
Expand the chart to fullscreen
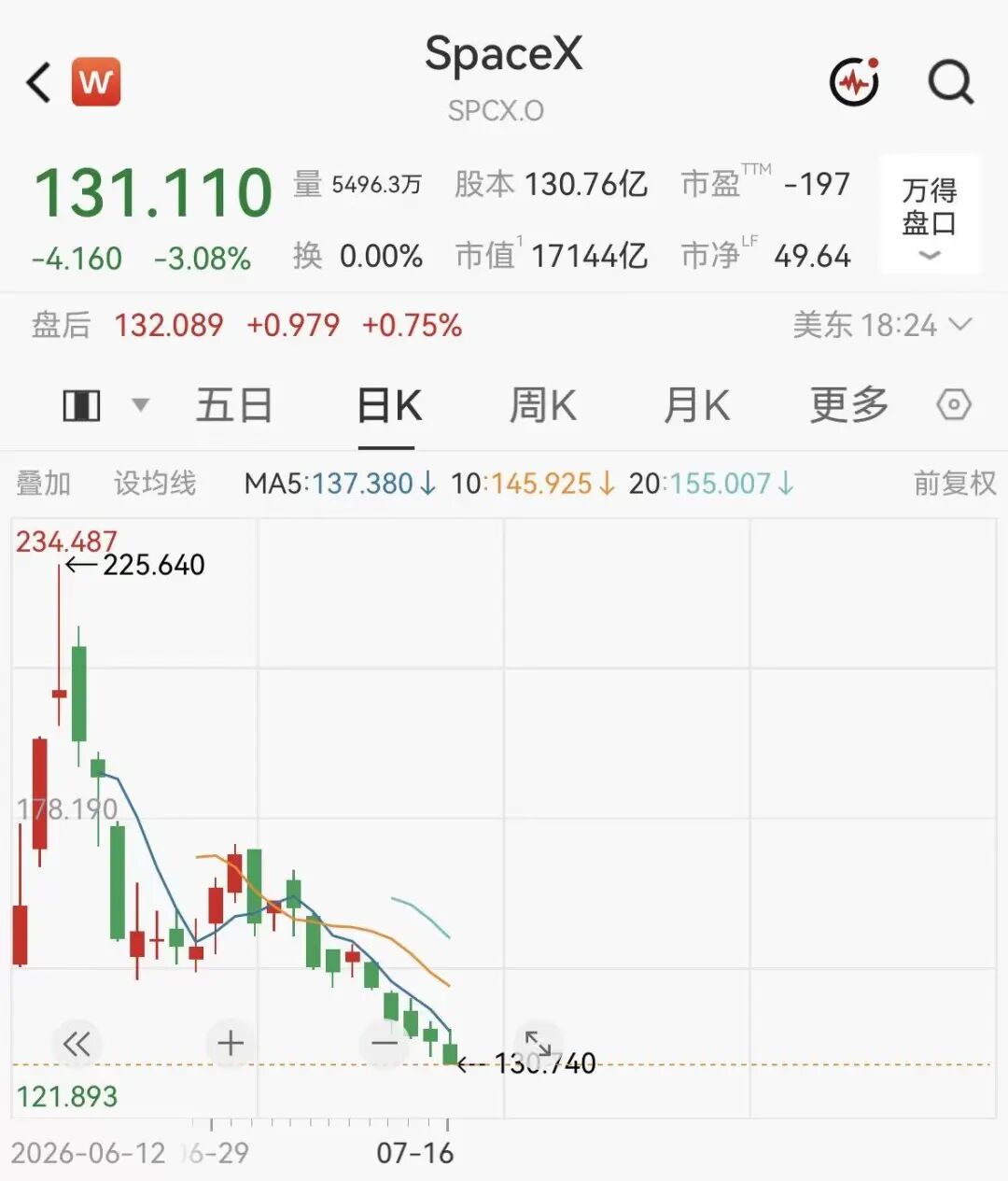[539, 1043]
